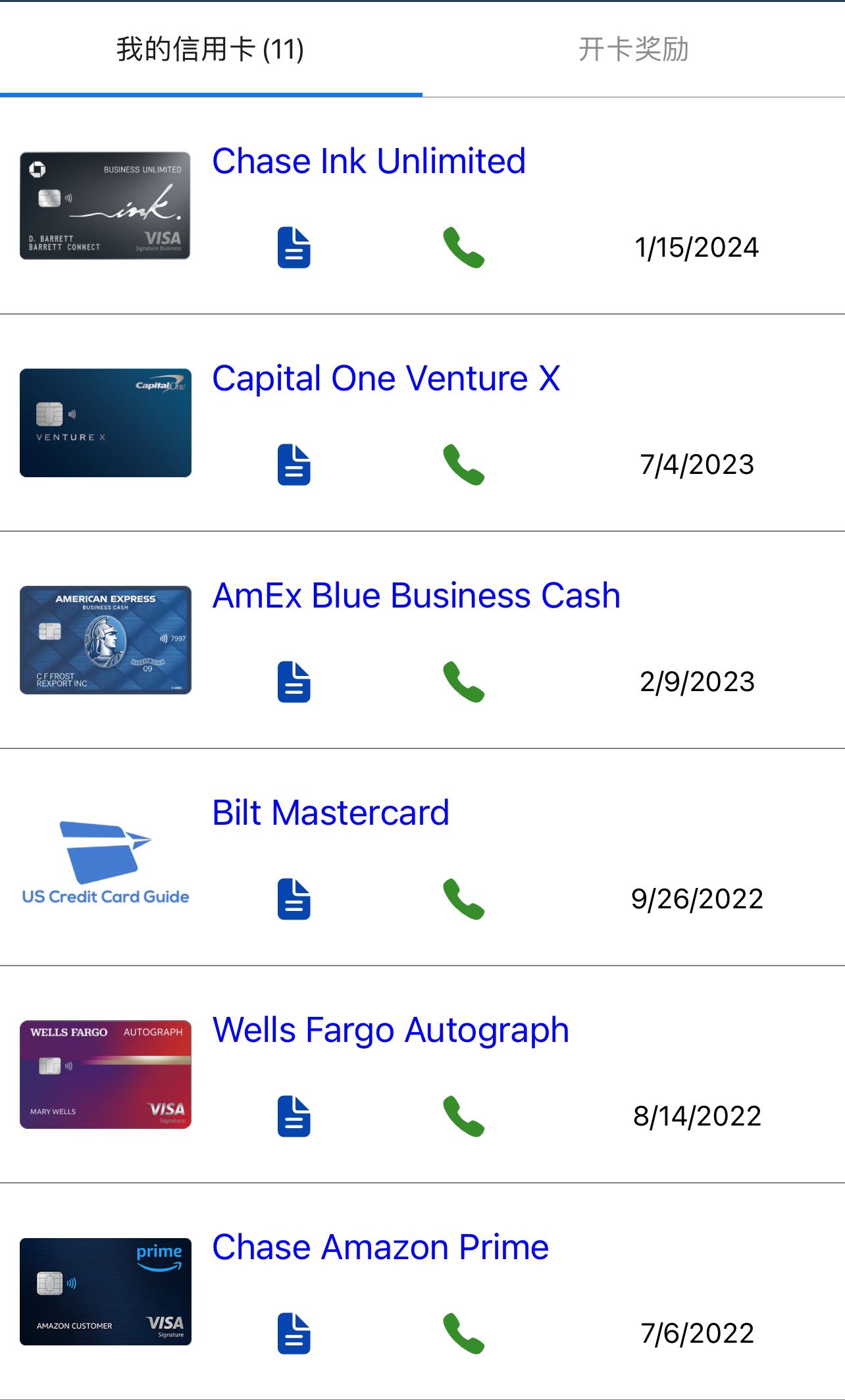The width and height of the screenshot is (845, 1400).
Task: Open Capital One Venture X details
Action: pos(386,378)
